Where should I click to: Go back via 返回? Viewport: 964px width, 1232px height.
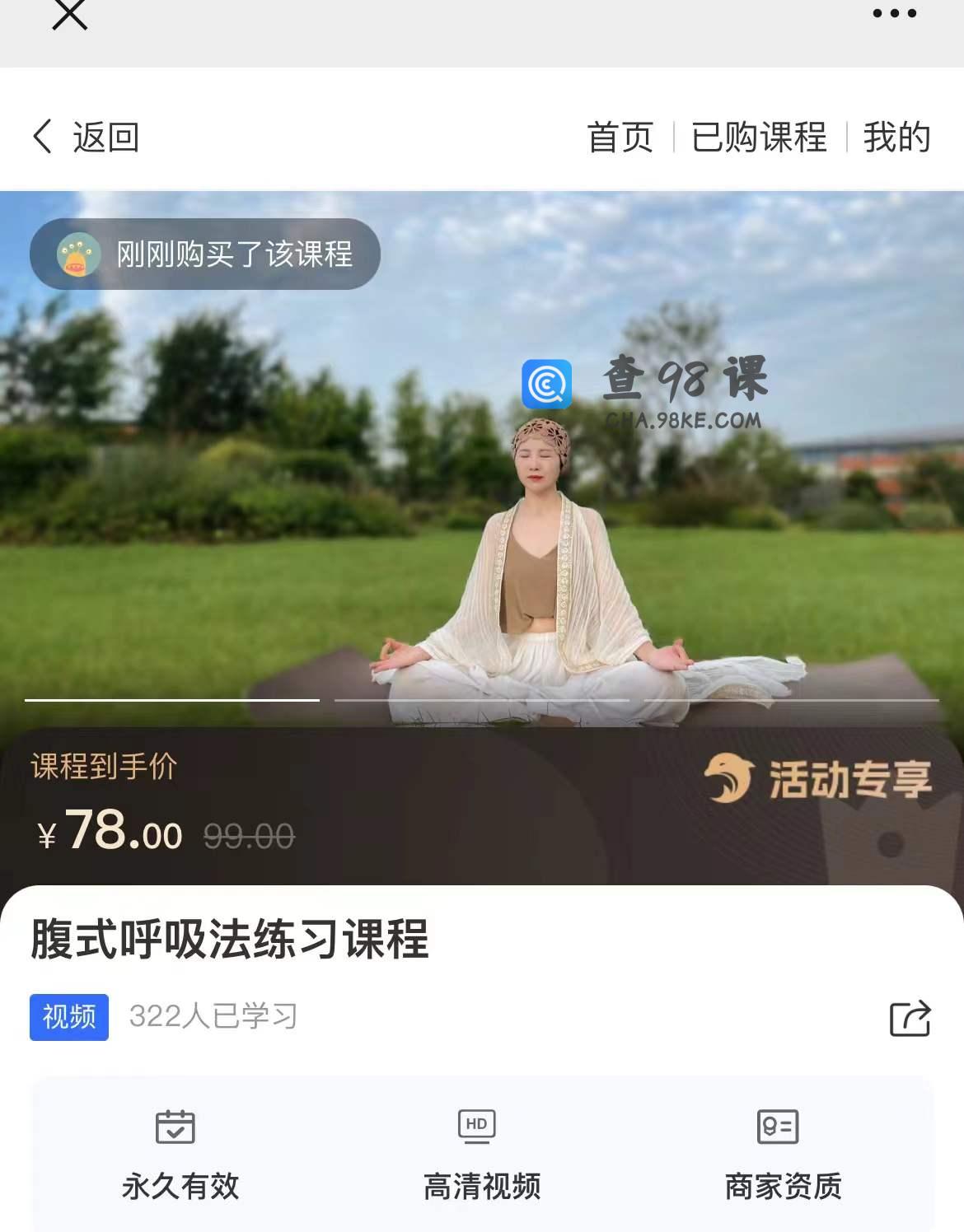pos(87,137)
